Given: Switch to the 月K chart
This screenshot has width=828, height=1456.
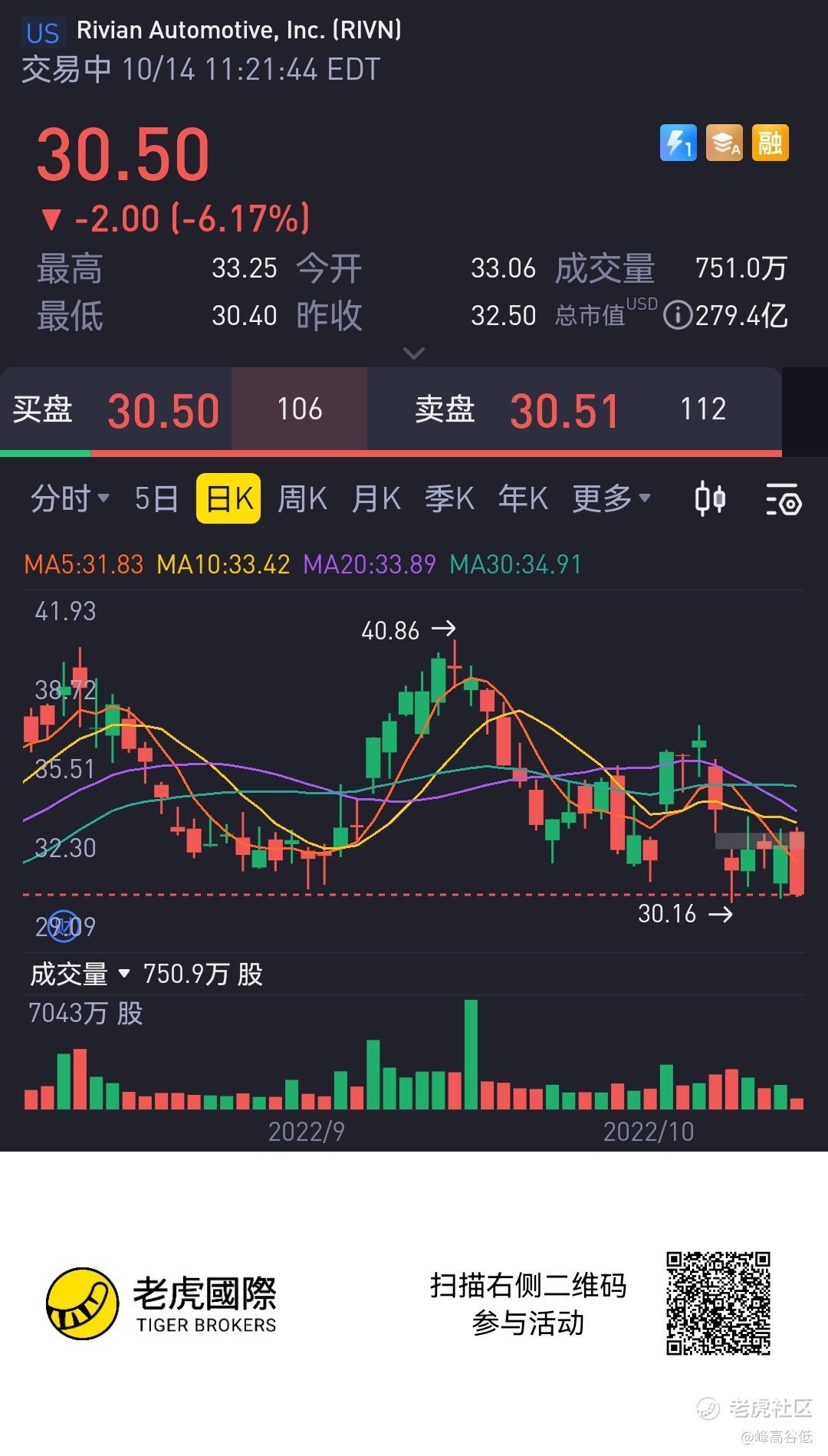Looking at the screenshot, I should pyautogui.click(x=376, y=498).
